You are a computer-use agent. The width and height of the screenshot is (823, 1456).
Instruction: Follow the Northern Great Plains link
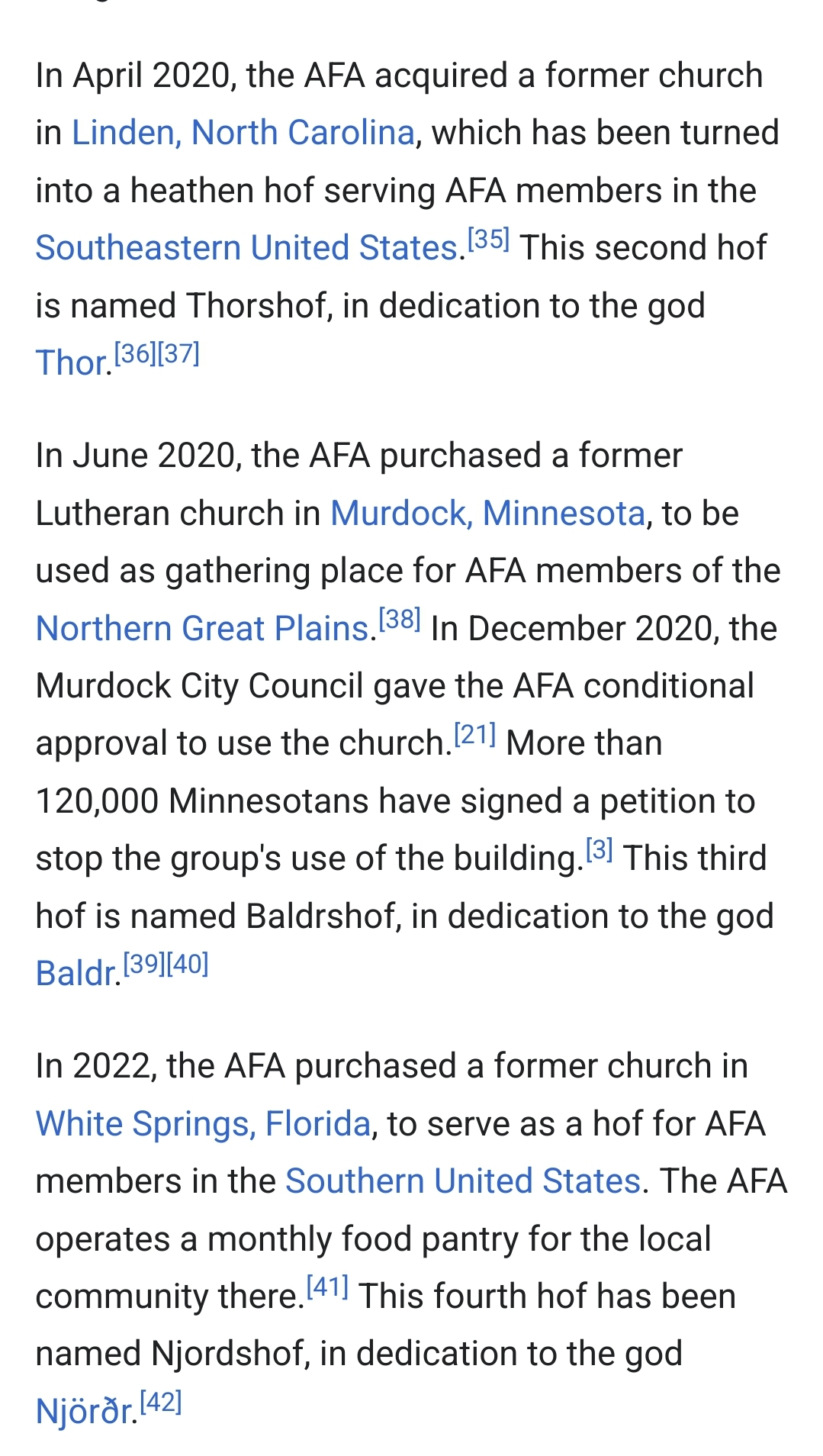(203, 629)
